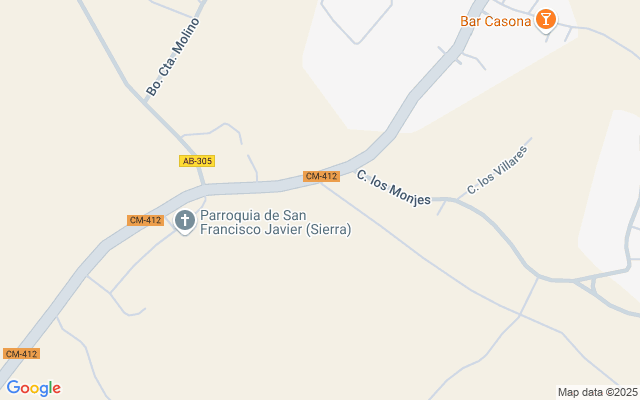Screen dimensions: 640x400
Task: Select the Parroquia de San Francisco Javier pin
Action: [185, 221]
